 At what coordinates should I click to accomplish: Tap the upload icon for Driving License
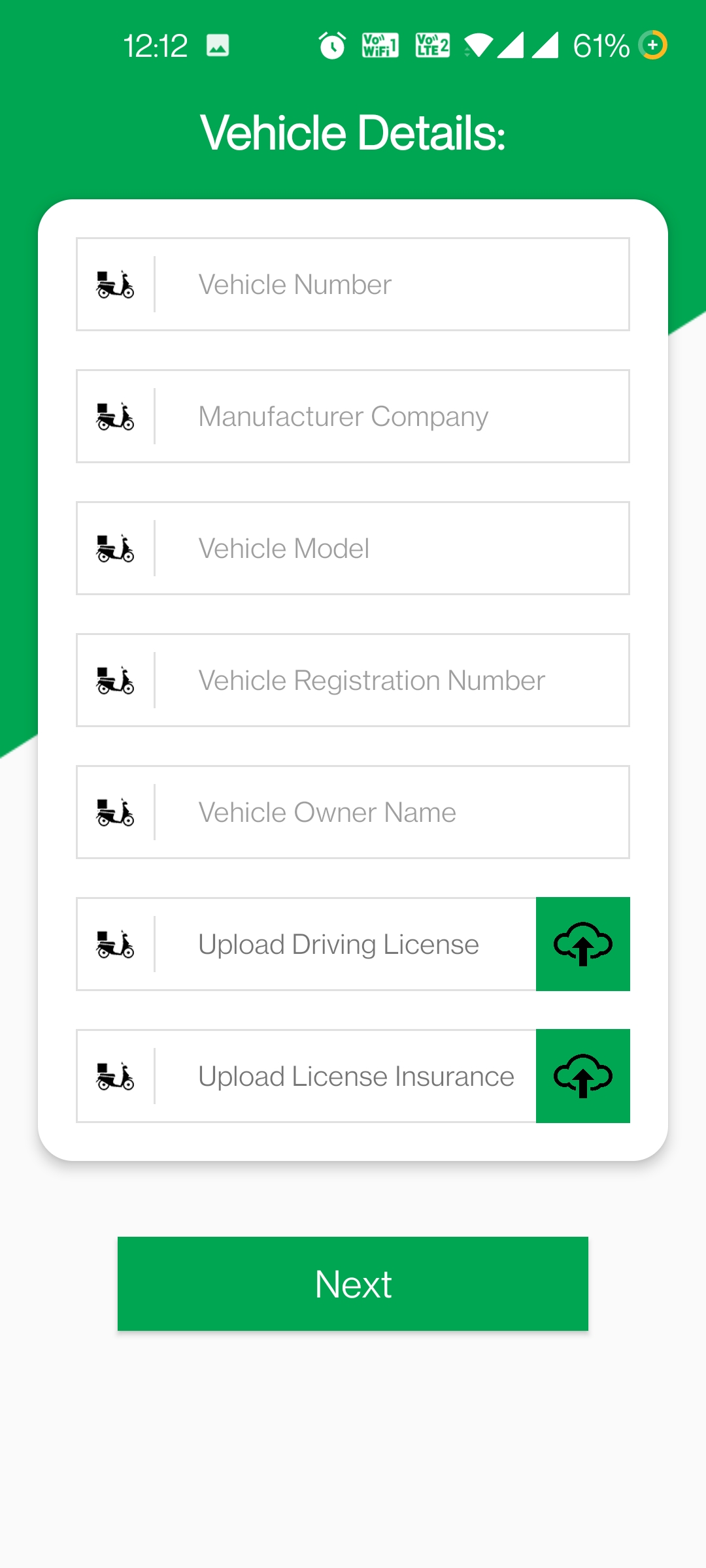[583, 944]
